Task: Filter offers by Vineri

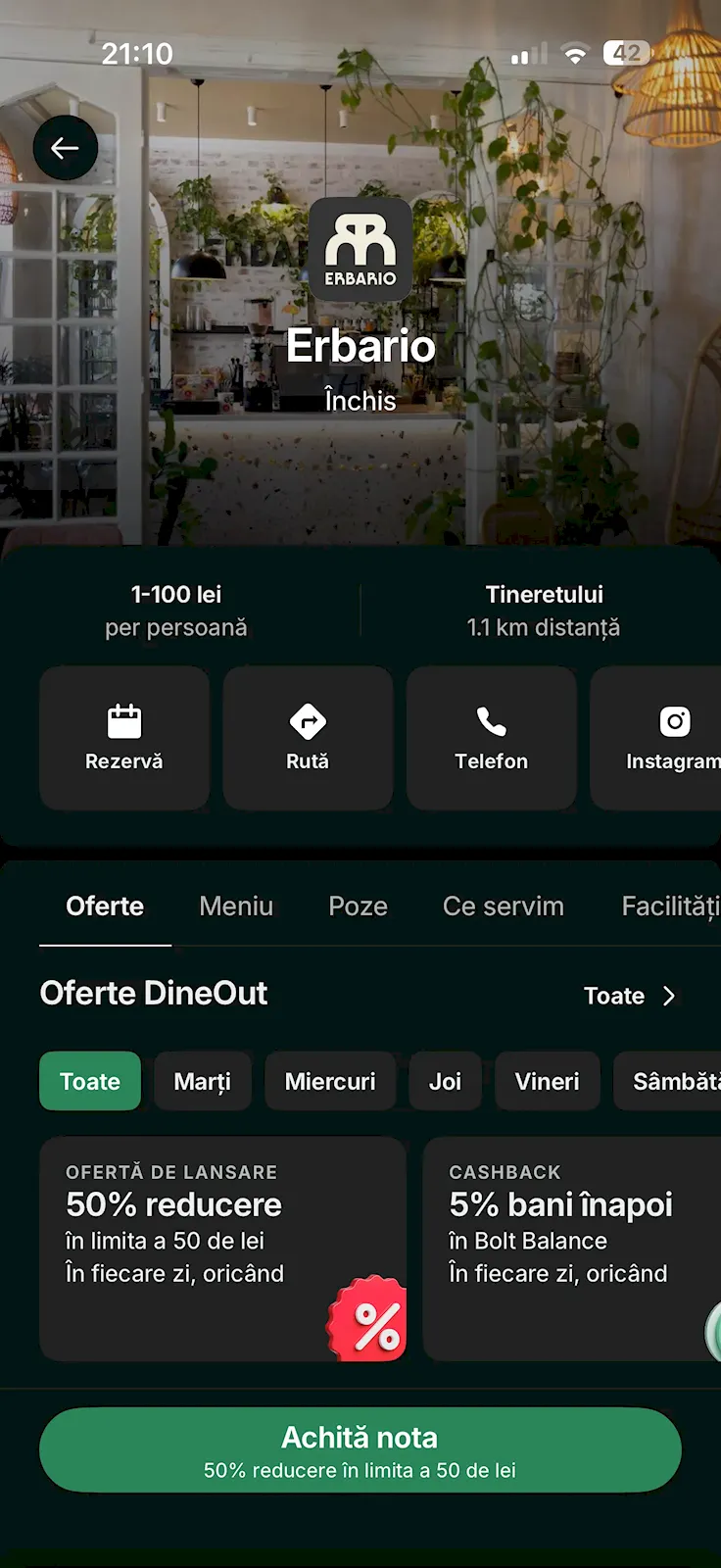Action: (547, 1081)
